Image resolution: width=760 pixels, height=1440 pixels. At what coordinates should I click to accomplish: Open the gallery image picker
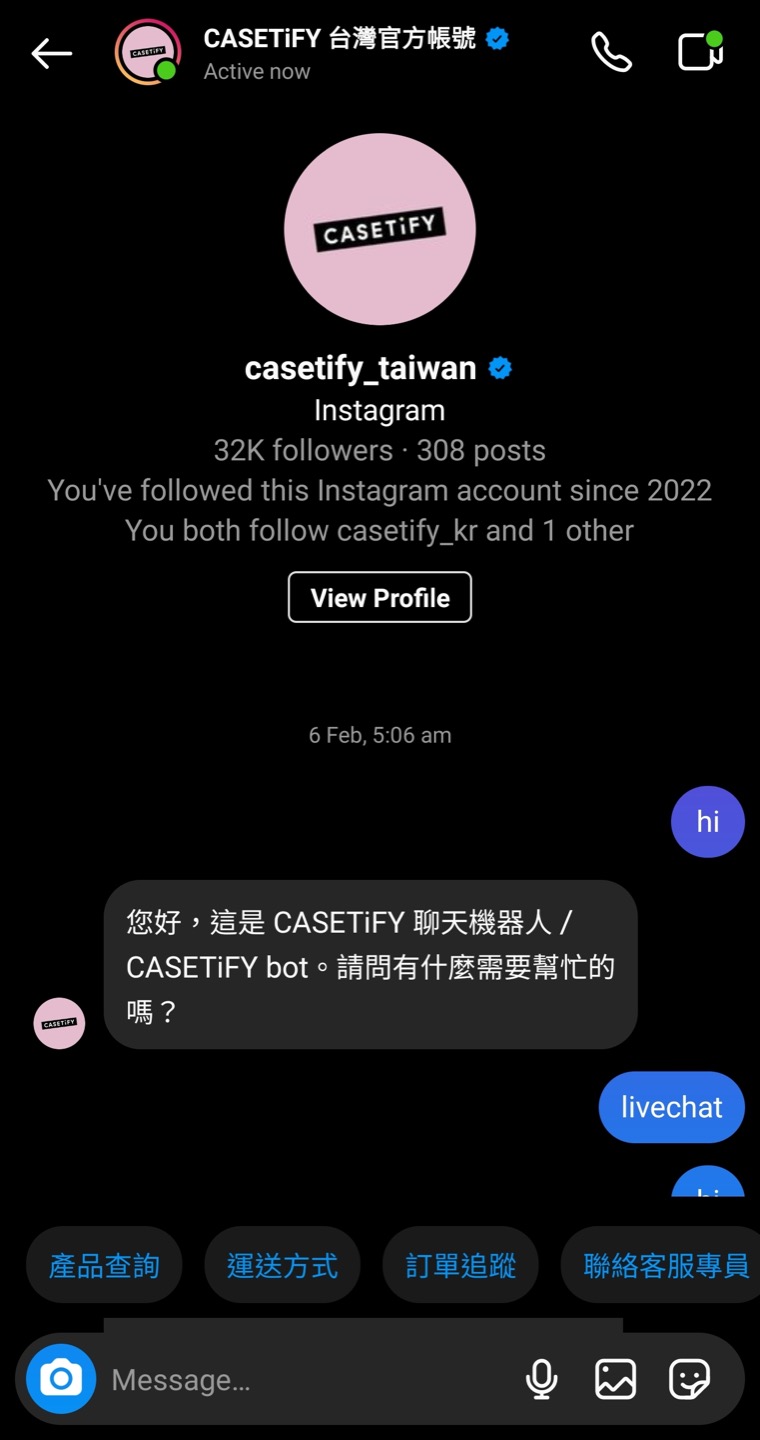(x=615, y=1380)
